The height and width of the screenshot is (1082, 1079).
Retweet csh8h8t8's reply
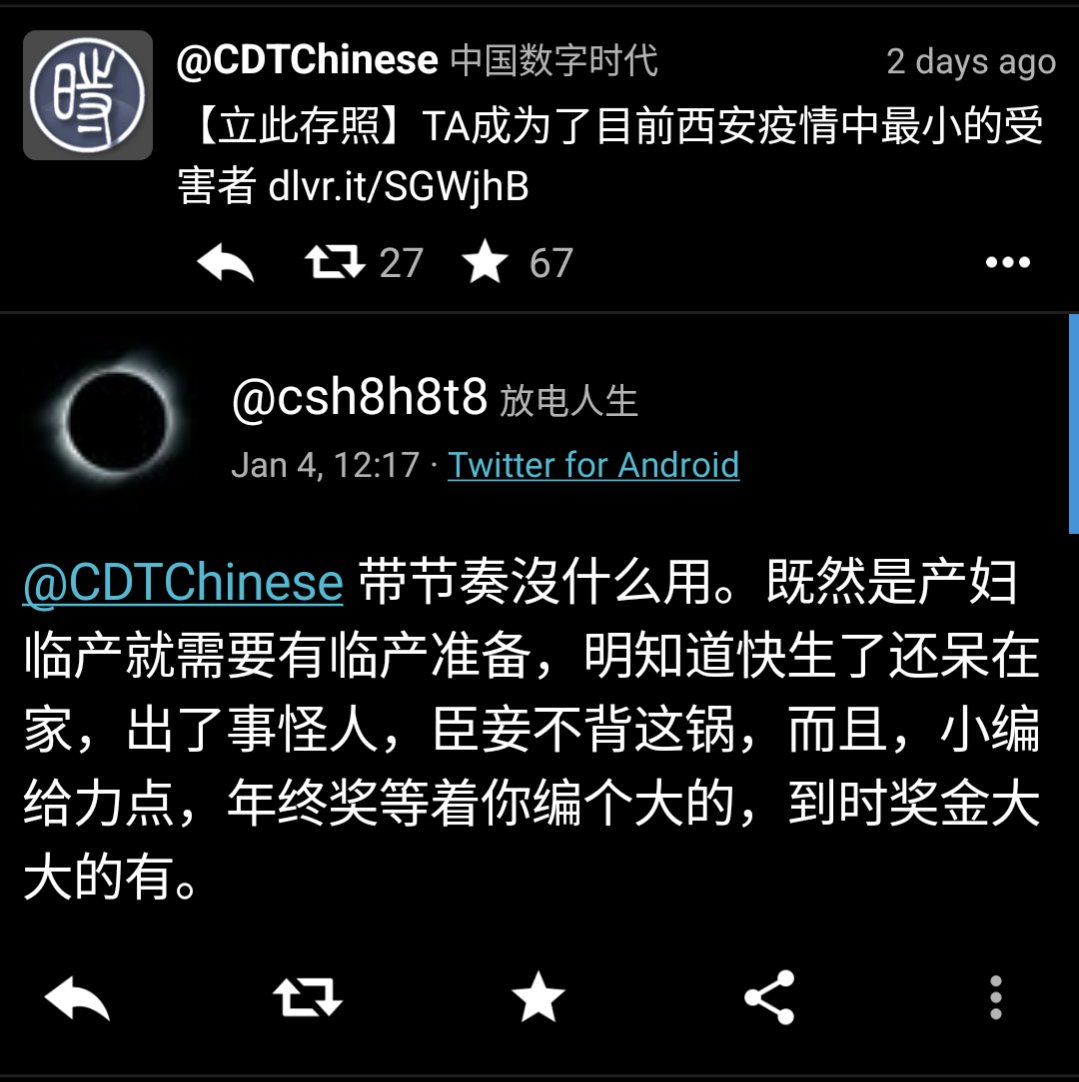click(308, 997)
